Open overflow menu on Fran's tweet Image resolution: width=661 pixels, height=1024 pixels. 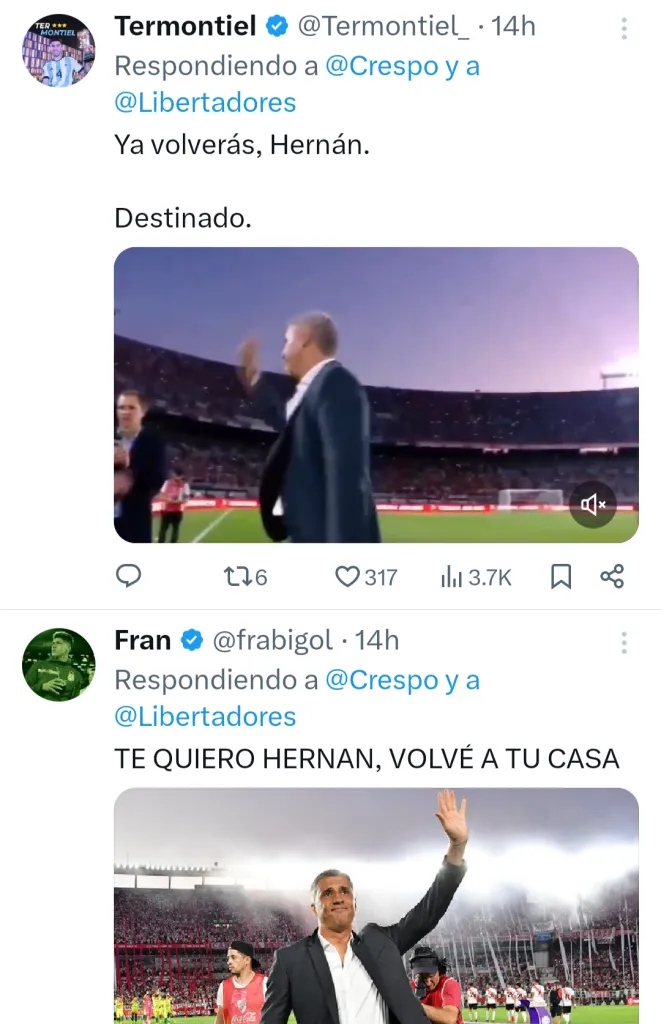click(624, 642)
